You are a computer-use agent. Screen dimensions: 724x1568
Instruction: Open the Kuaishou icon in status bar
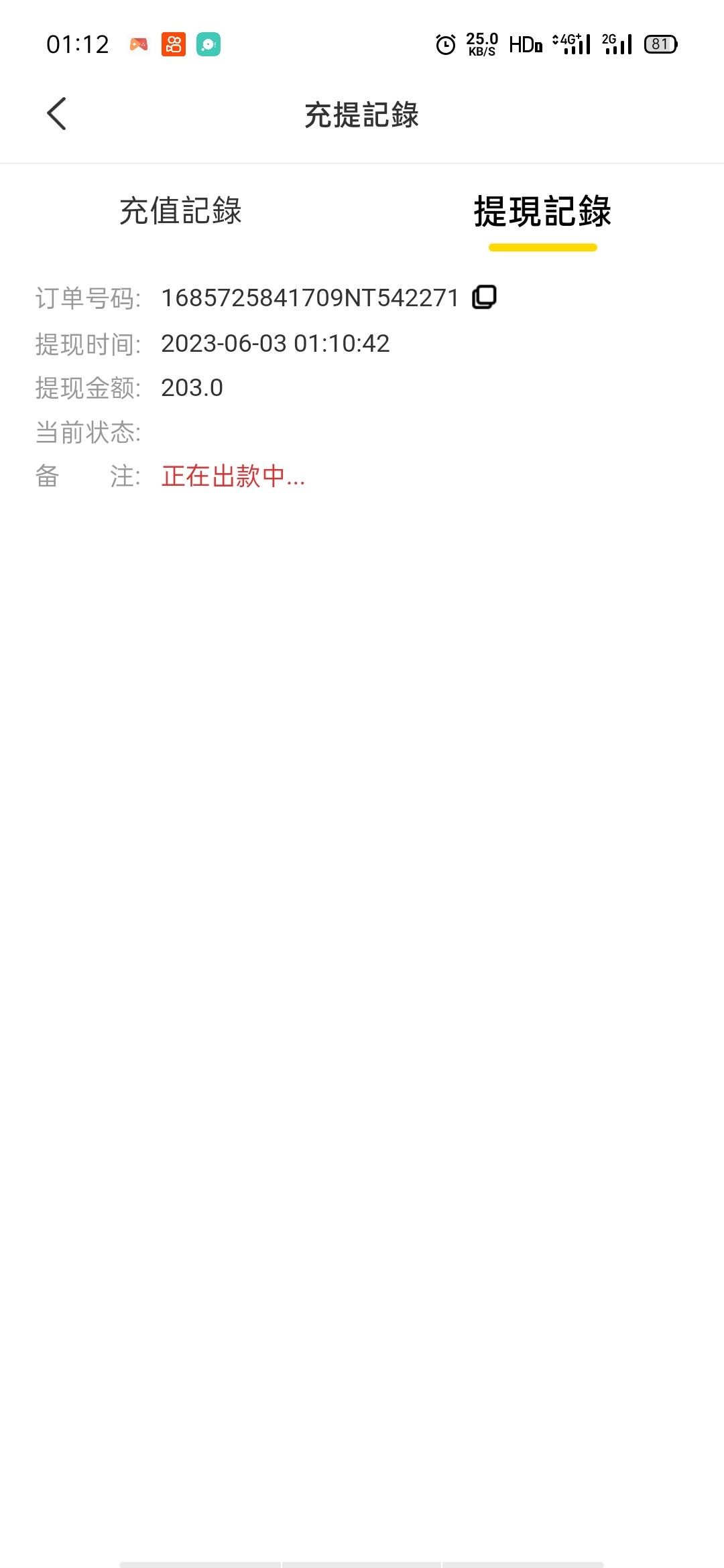coord(173,44)
